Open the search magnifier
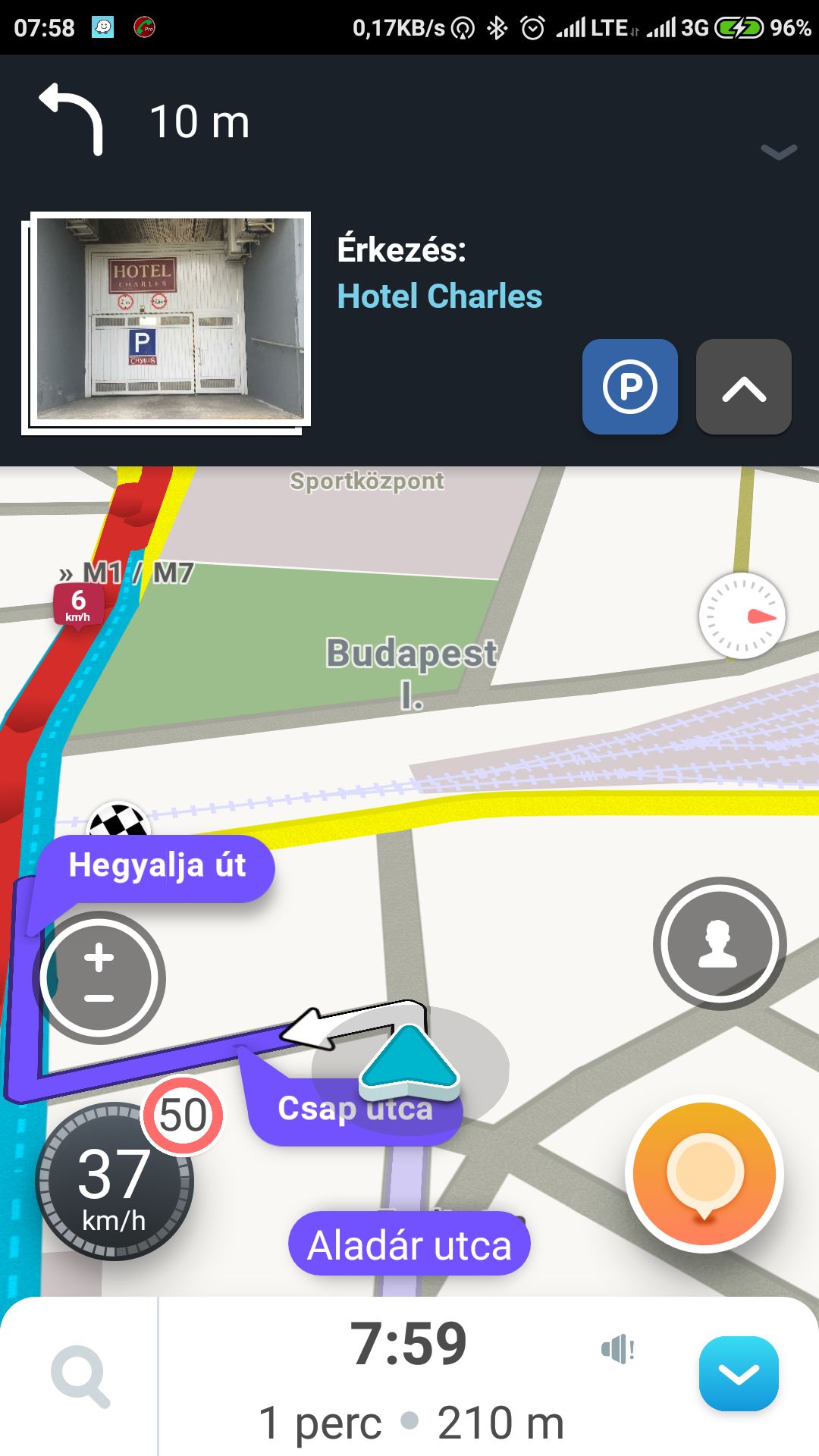The height and width of the screenshot is (1456, 819). [80, 1376]
